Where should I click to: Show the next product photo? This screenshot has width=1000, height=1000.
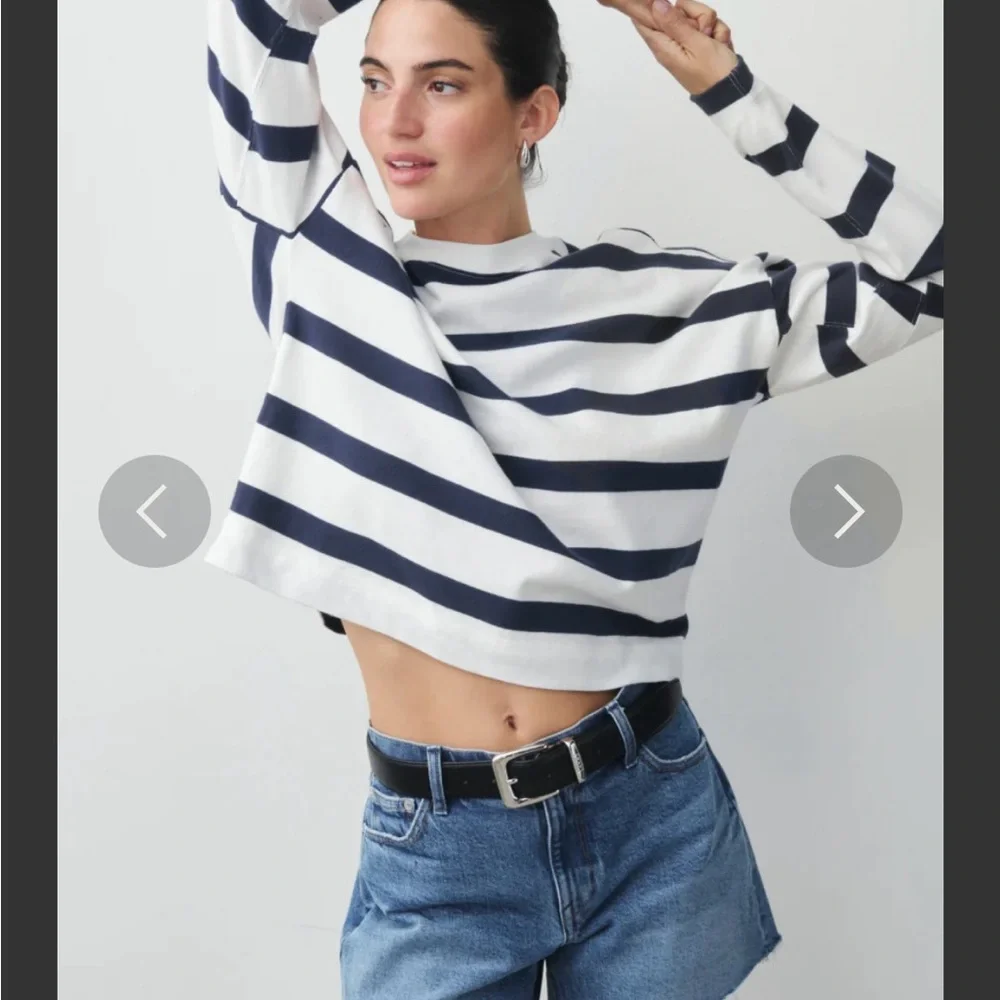[x=846, y=511]
